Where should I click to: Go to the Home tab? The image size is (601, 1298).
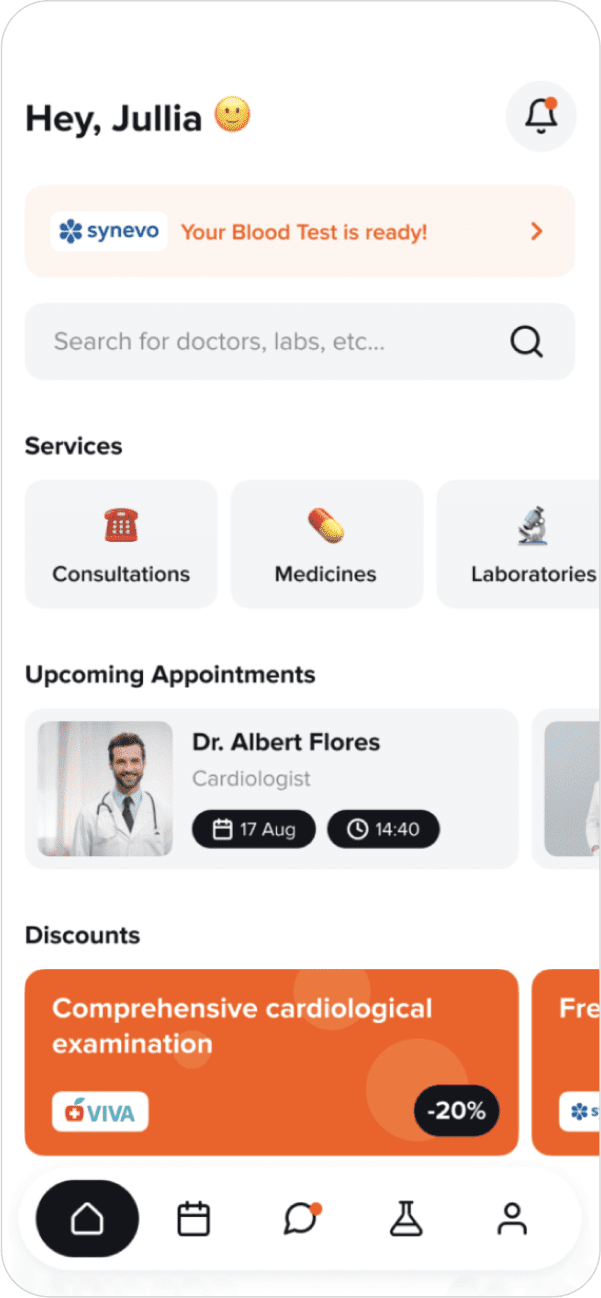(88, 1219)
